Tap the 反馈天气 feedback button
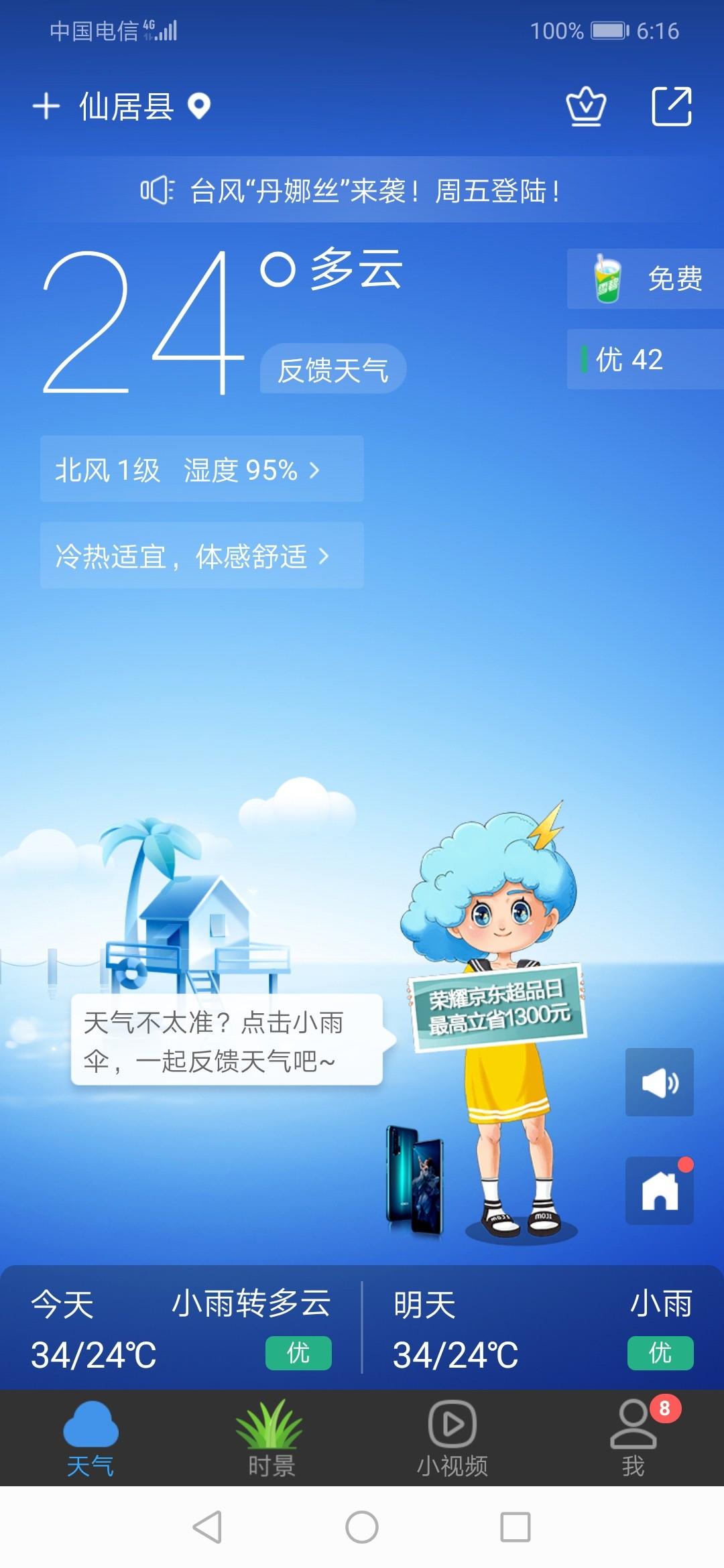 coord(333,369)
